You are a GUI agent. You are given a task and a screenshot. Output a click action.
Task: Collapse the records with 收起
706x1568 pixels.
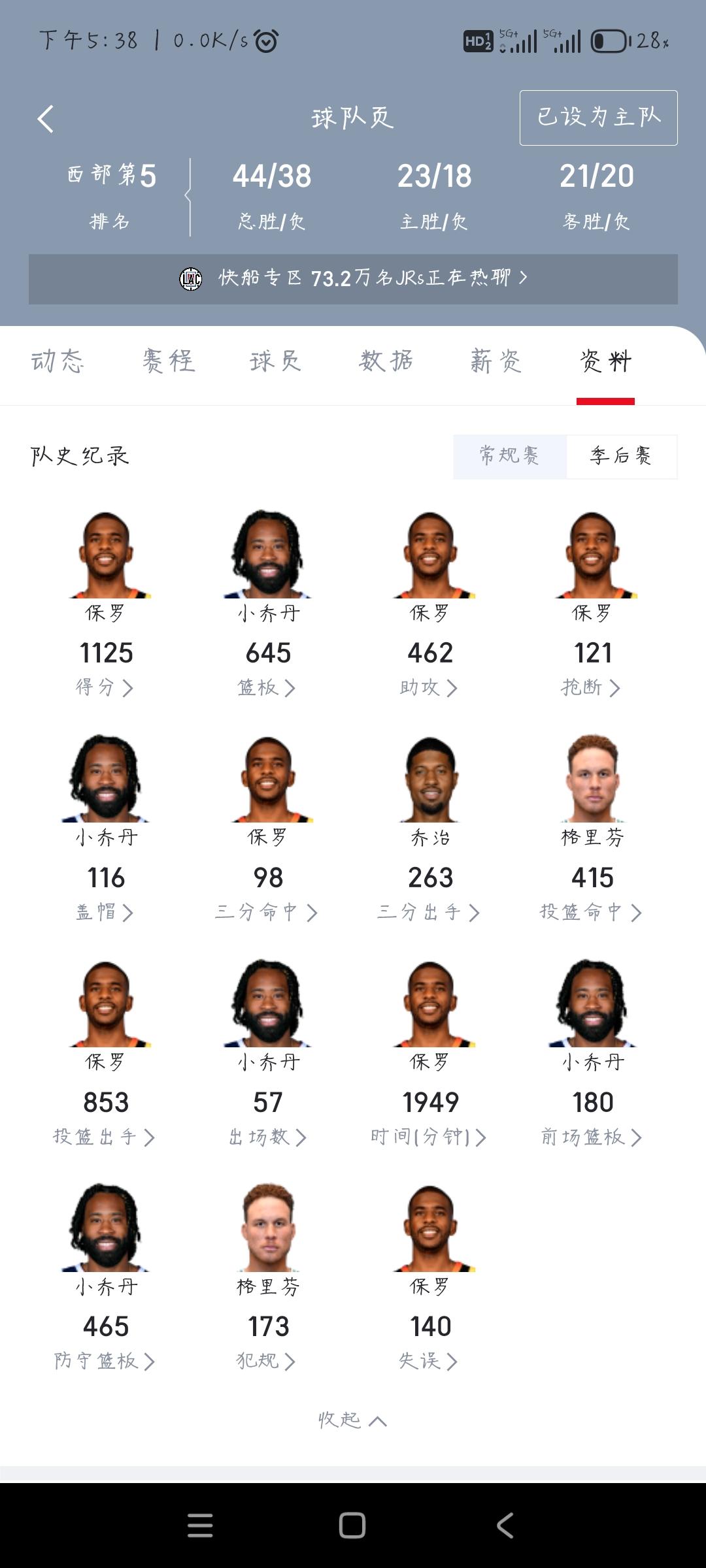tap(352, 1420)
